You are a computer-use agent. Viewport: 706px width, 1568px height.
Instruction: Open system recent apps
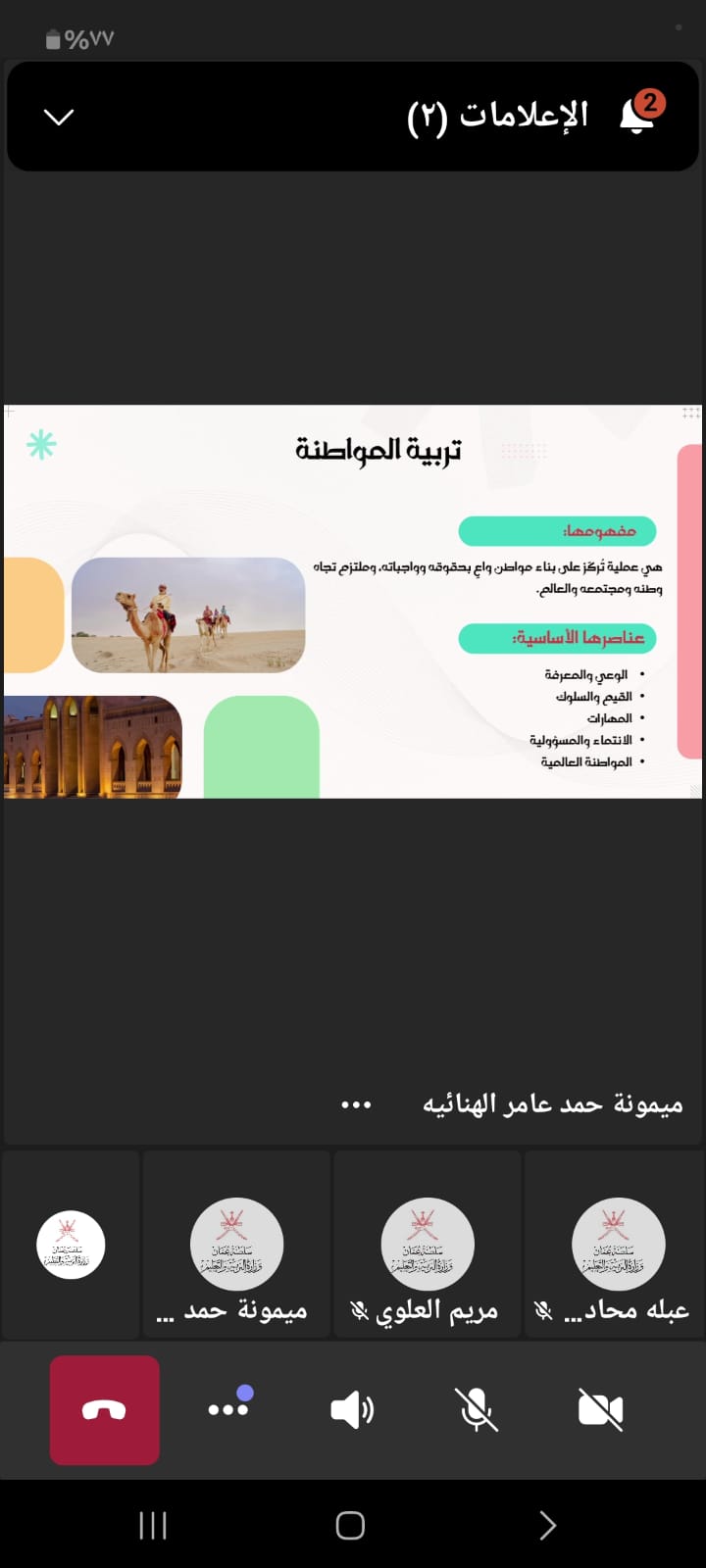[153, 1525]
